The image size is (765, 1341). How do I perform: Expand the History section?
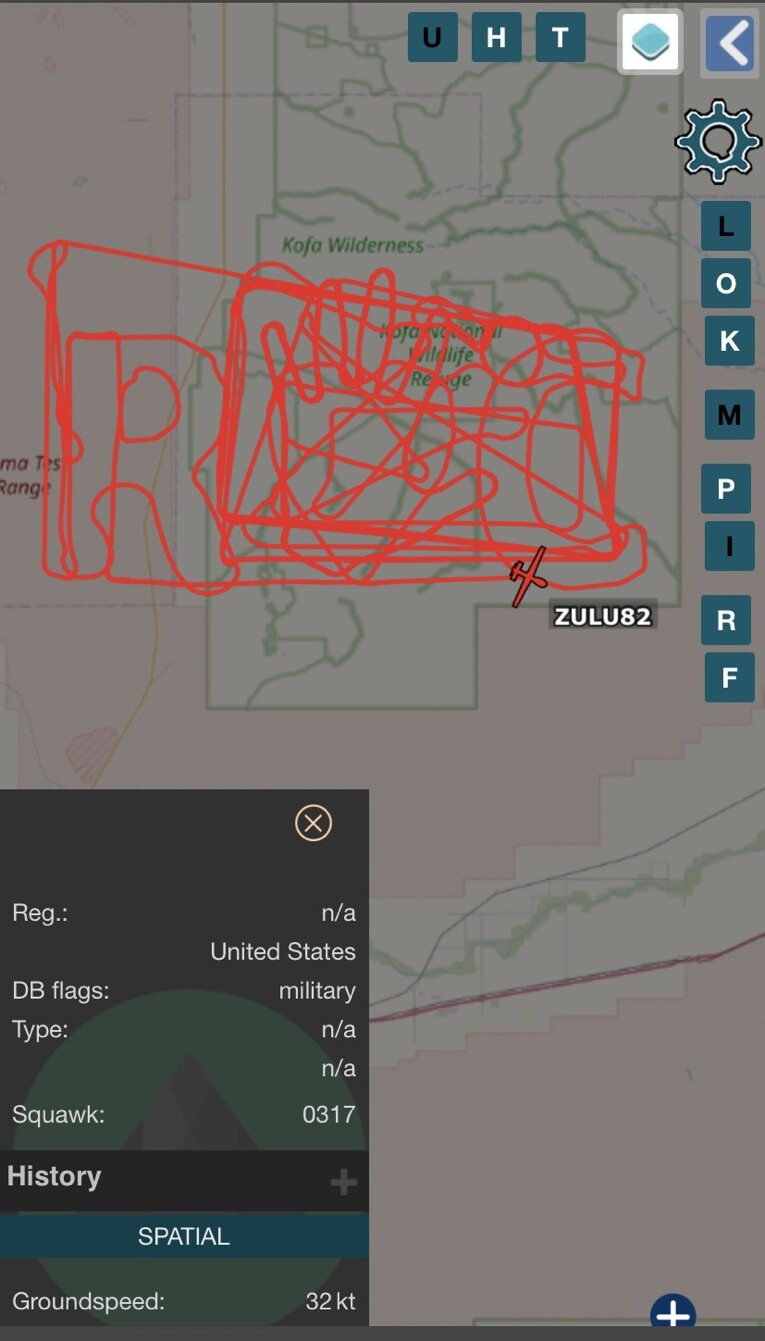pos(343,1183)
